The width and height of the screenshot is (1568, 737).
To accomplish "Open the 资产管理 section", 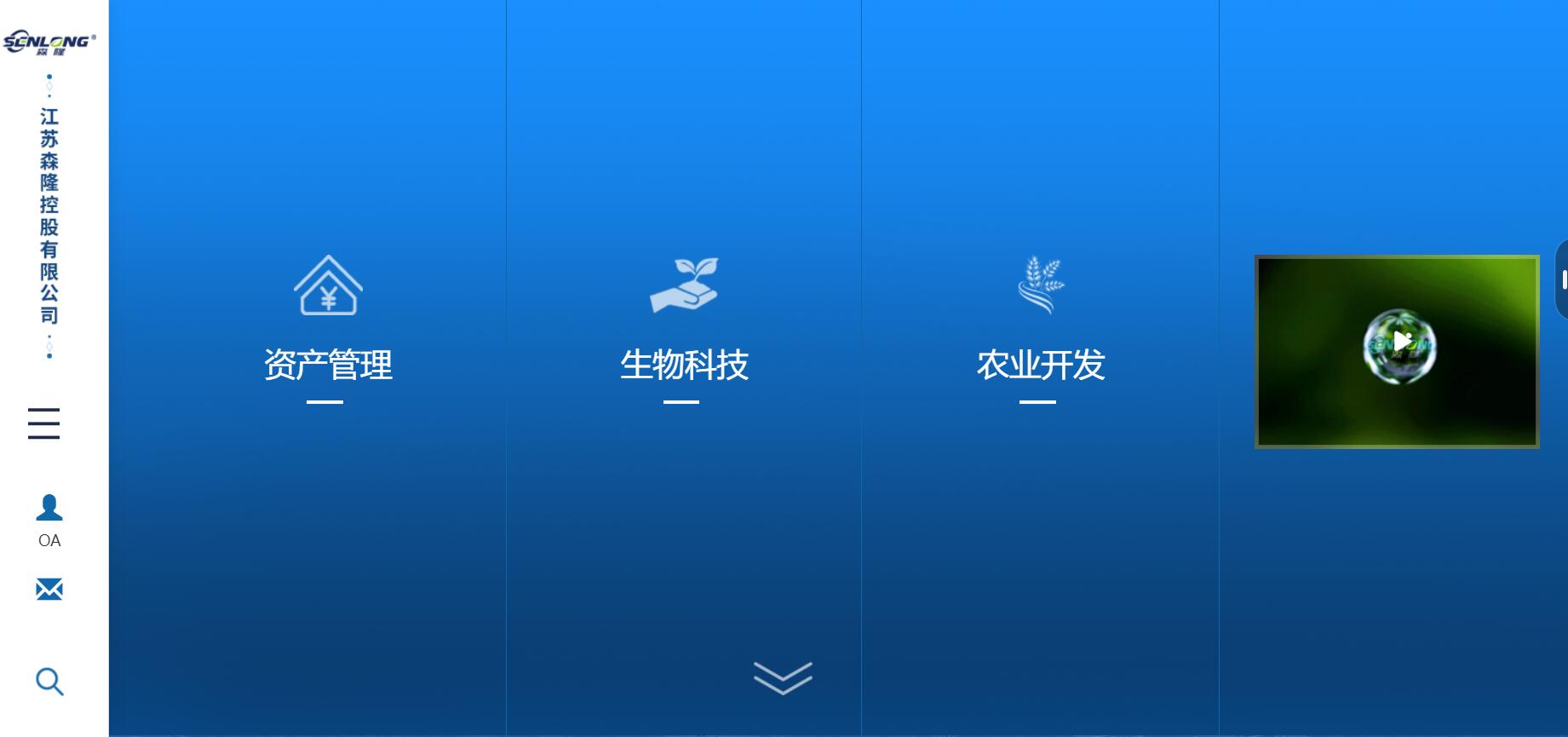I will pyautogui.click(x=328, y=365).
